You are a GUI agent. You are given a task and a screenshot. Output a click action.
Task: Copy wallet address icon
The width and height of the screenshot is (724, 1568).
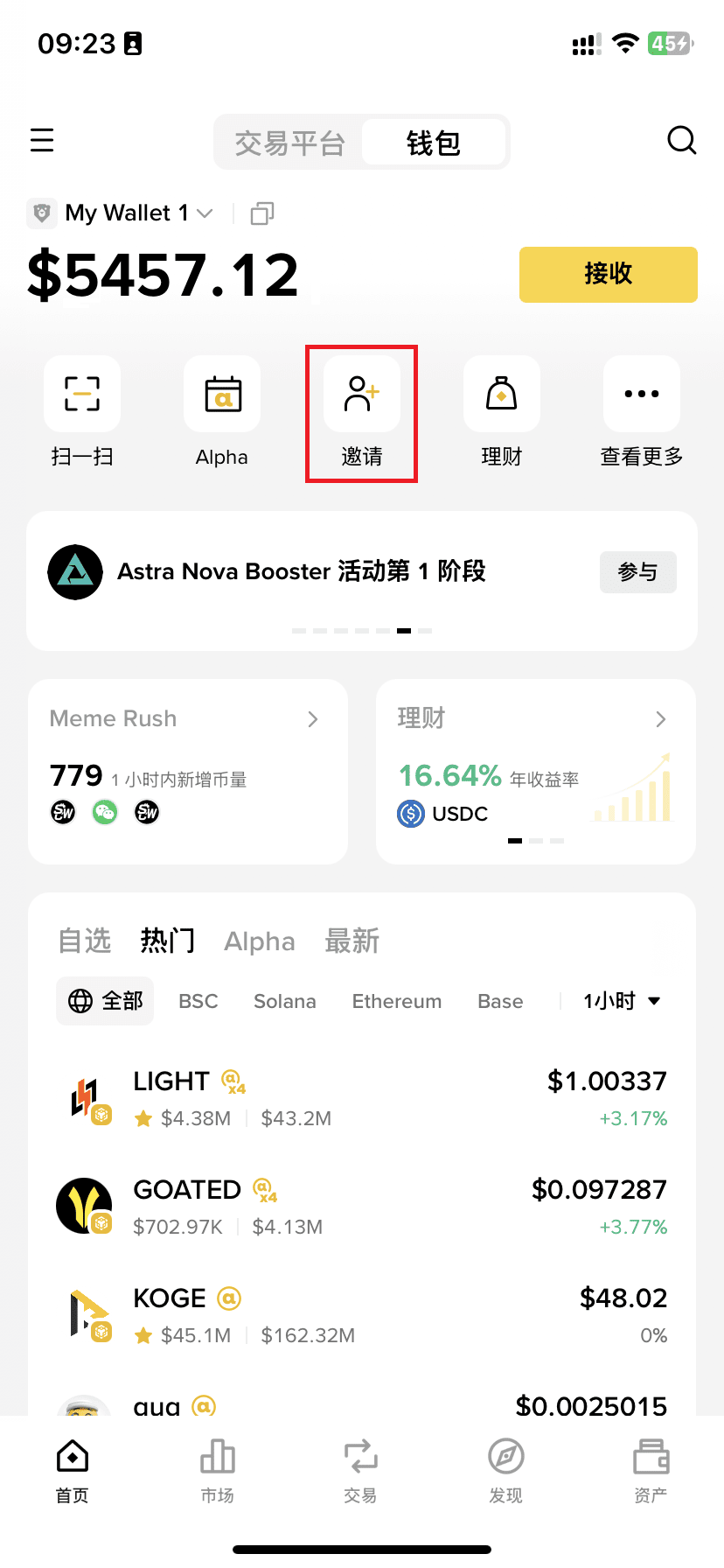point(262,213)
